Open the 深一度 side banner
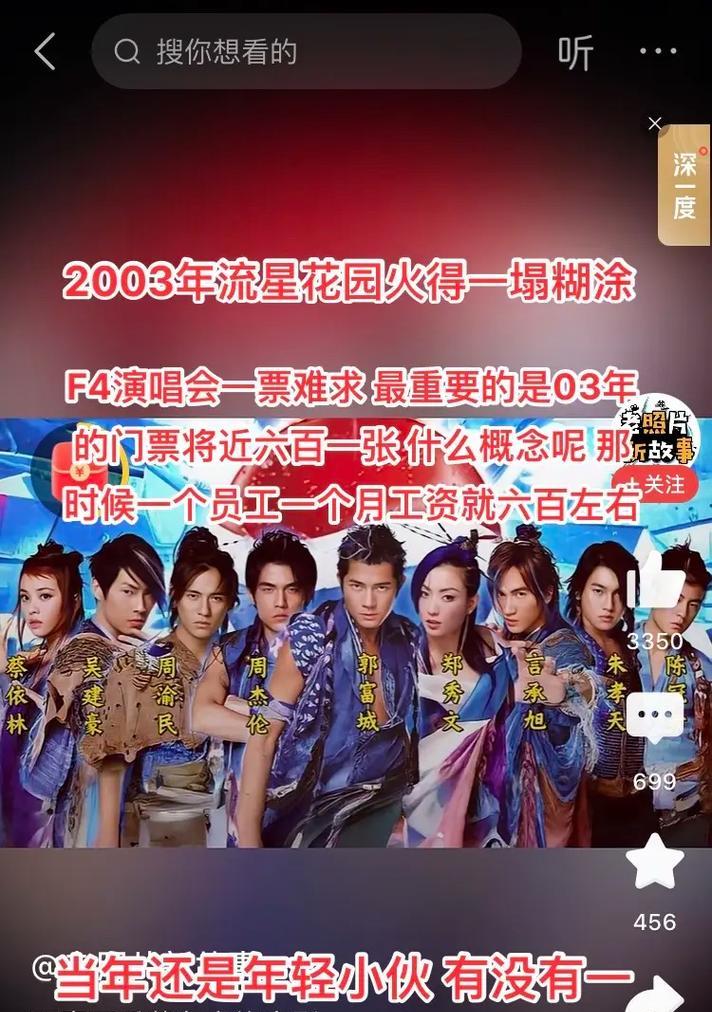This screenshot has width=712, height=1012. 684,188
